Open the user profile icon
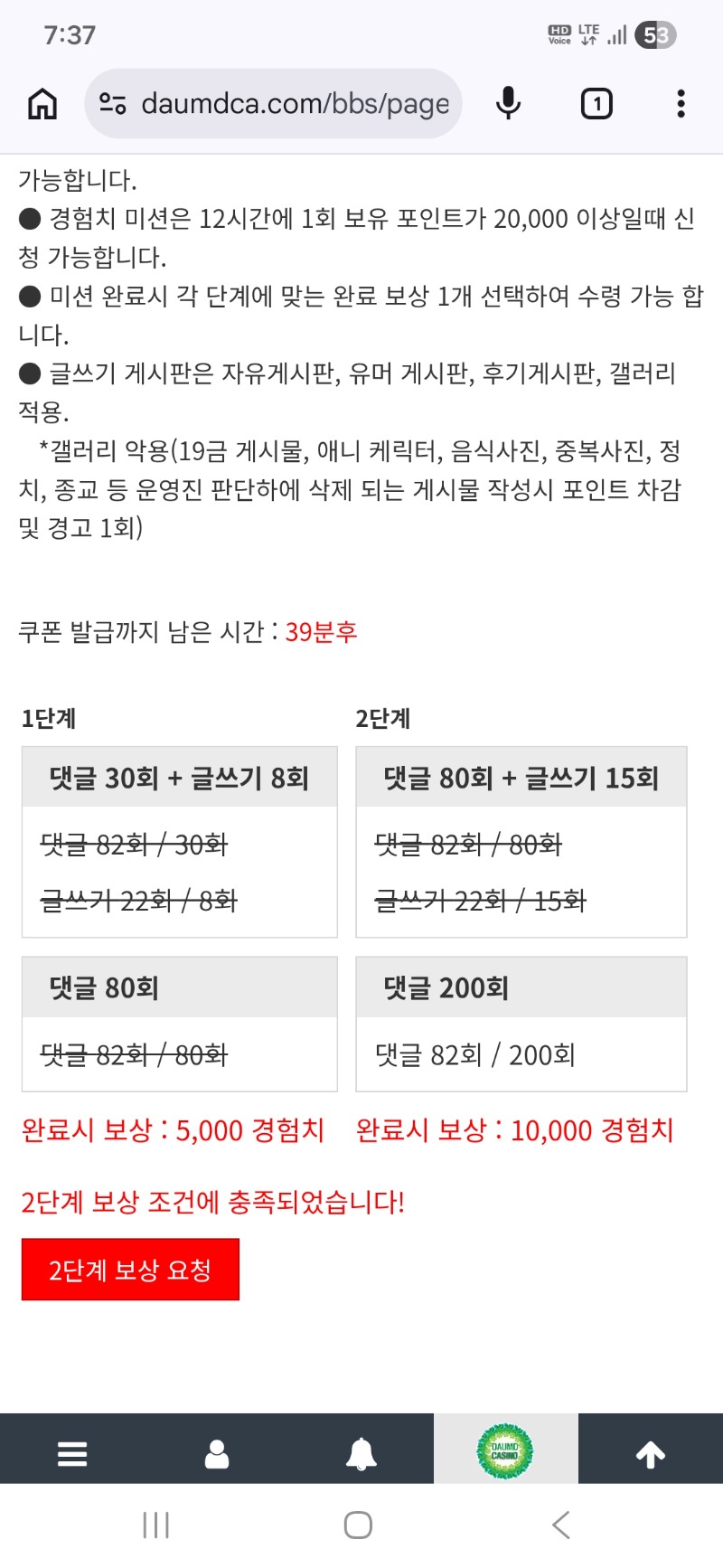The width and height of the screenshot is (723, 1568). (x=217, y=1453)
